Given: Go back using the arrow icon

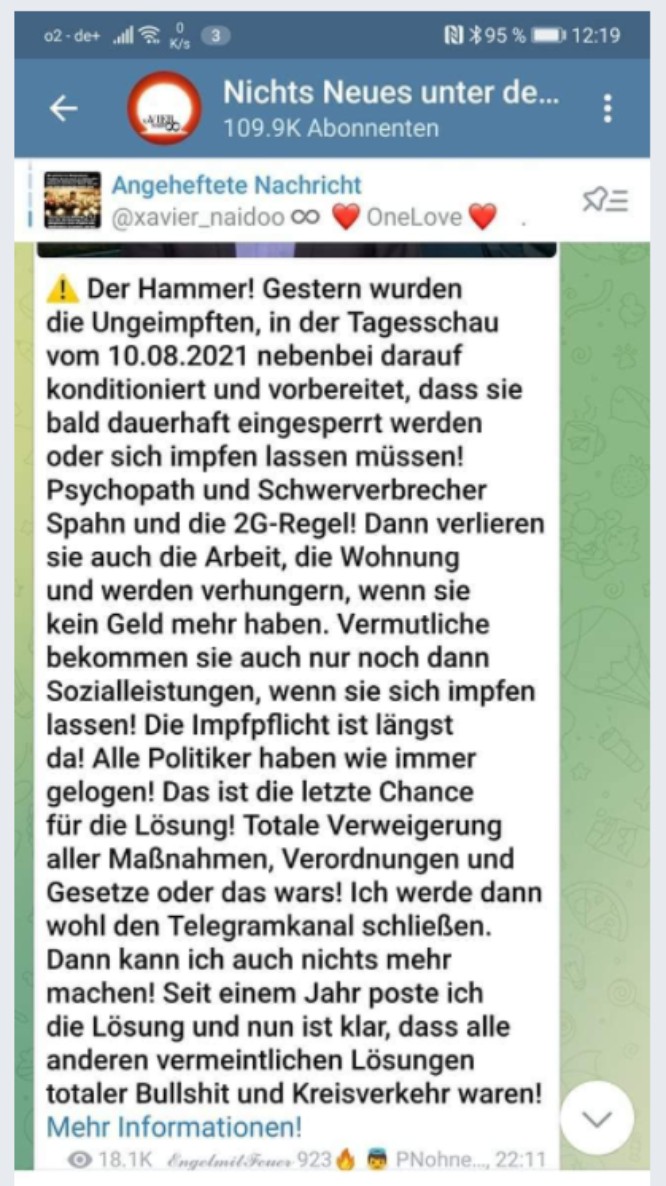Looking at the screenshot, I should point(63,108).
